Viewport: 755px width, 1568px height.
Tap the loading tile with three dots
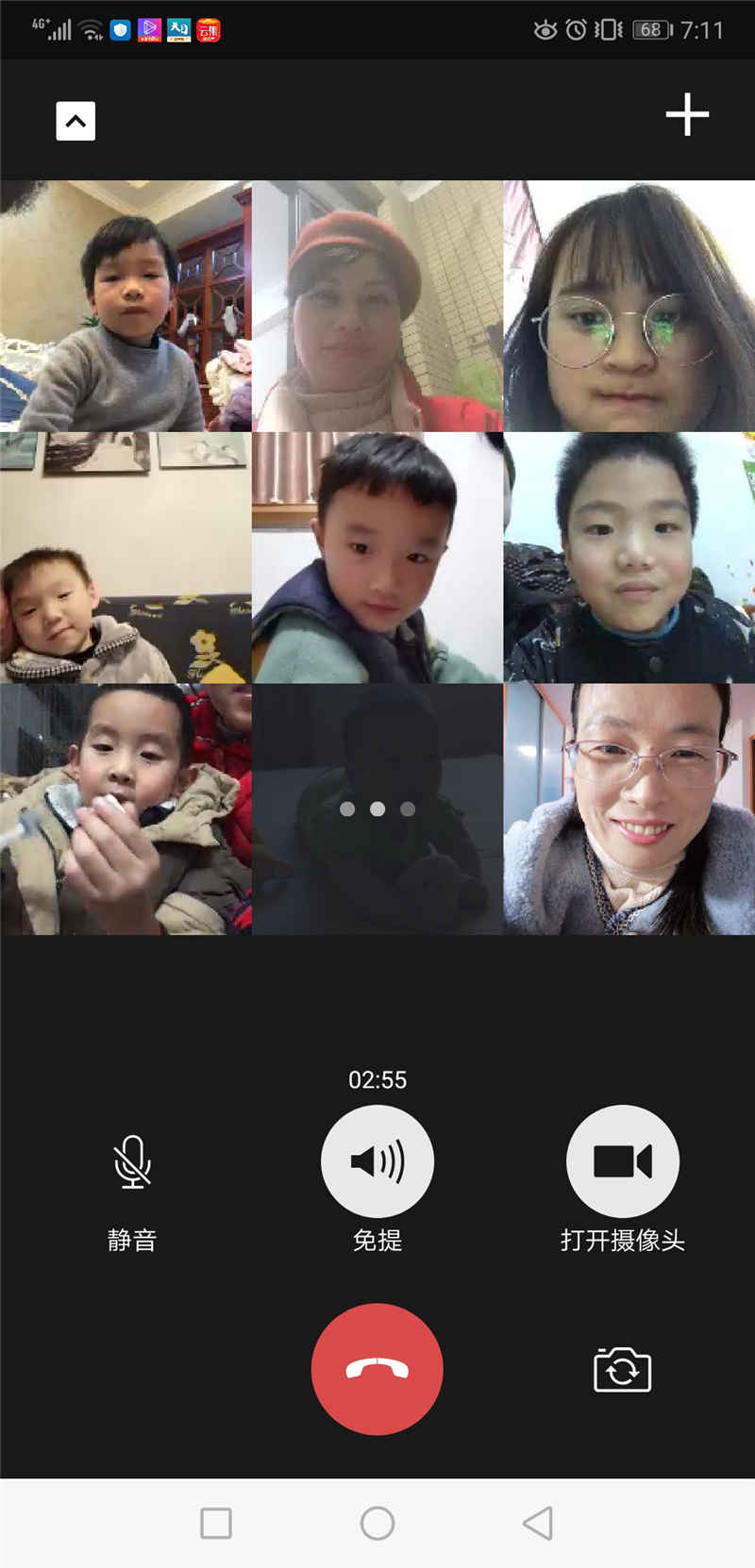coord(377,809)
